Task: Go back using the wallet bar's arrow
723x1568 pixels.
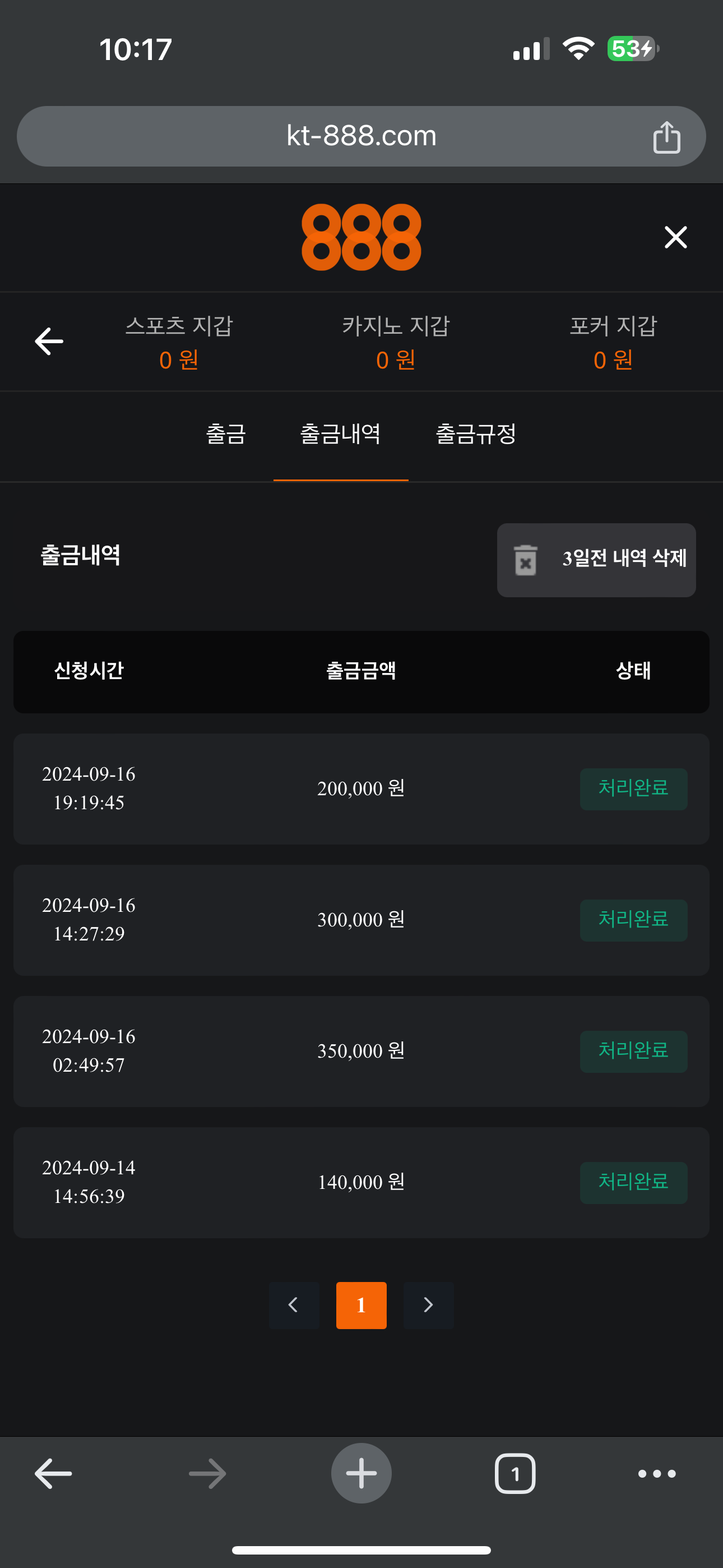Action: (x=49, y=342)
